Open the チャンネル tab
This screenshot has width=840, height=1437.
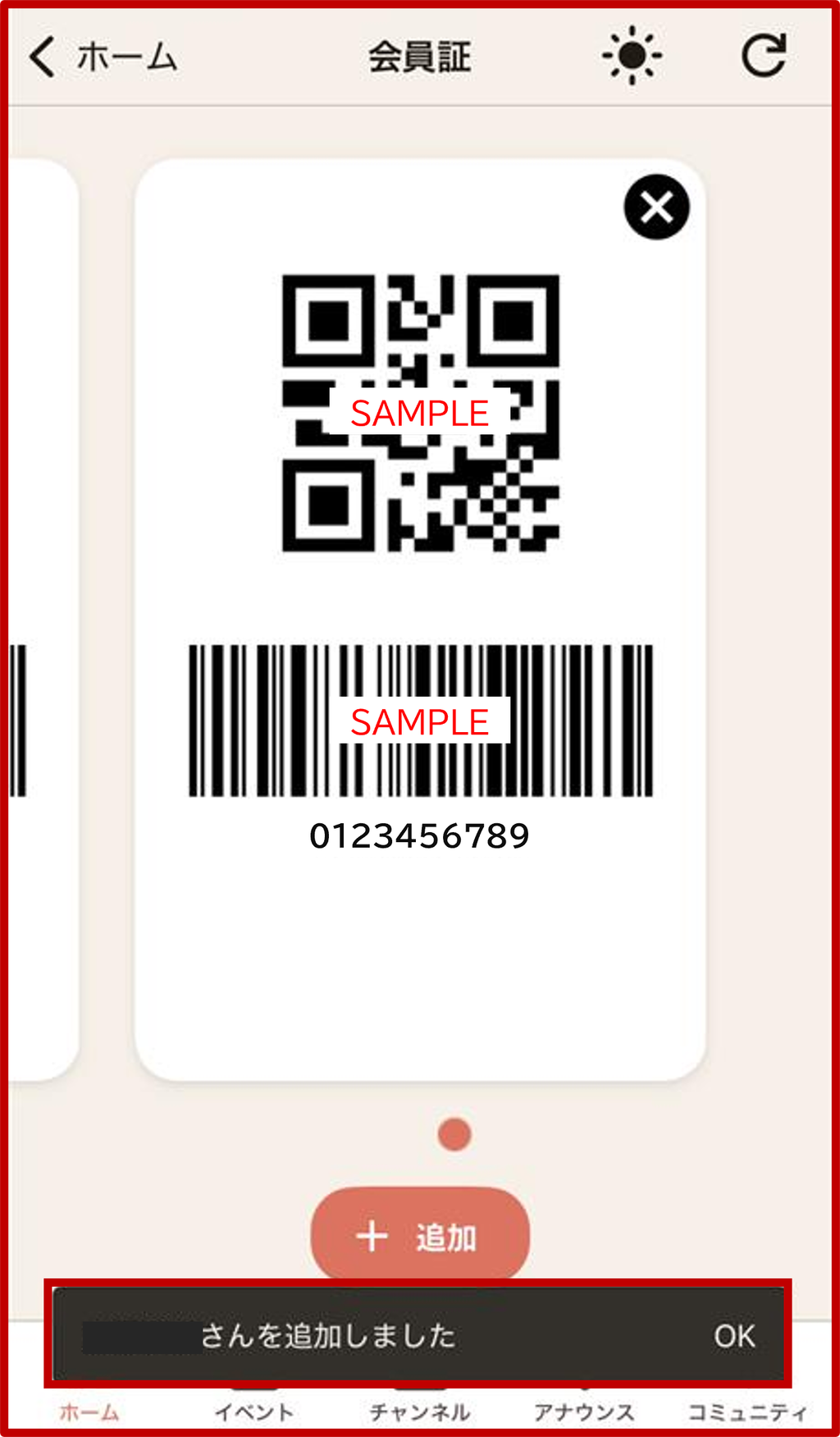pos(419,1412)
